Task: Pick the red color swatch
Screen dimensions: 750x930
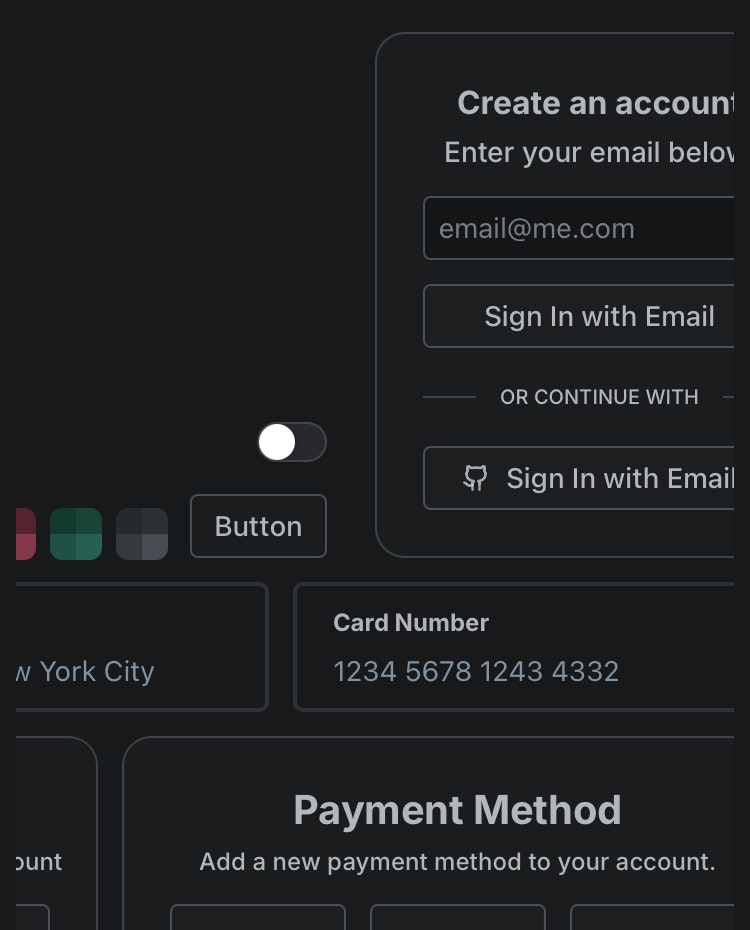Action: click(x=26, y=533)
